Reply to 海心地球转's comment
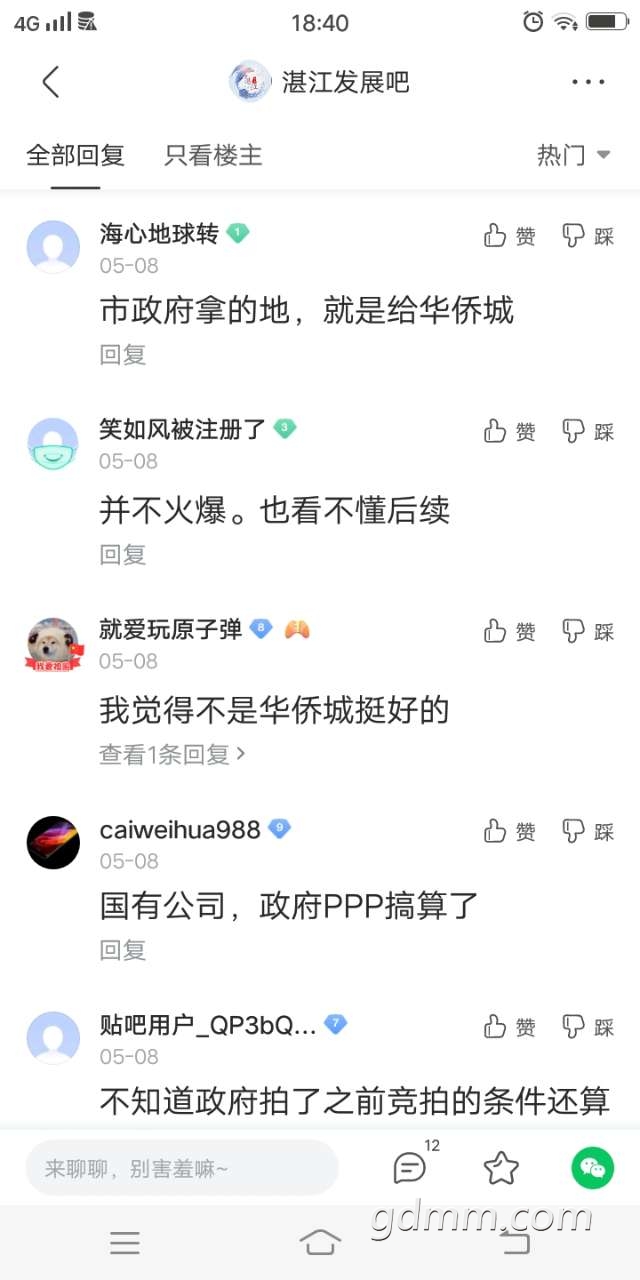The width and height of the screenshot is (640, 1280). coord(122,354)
